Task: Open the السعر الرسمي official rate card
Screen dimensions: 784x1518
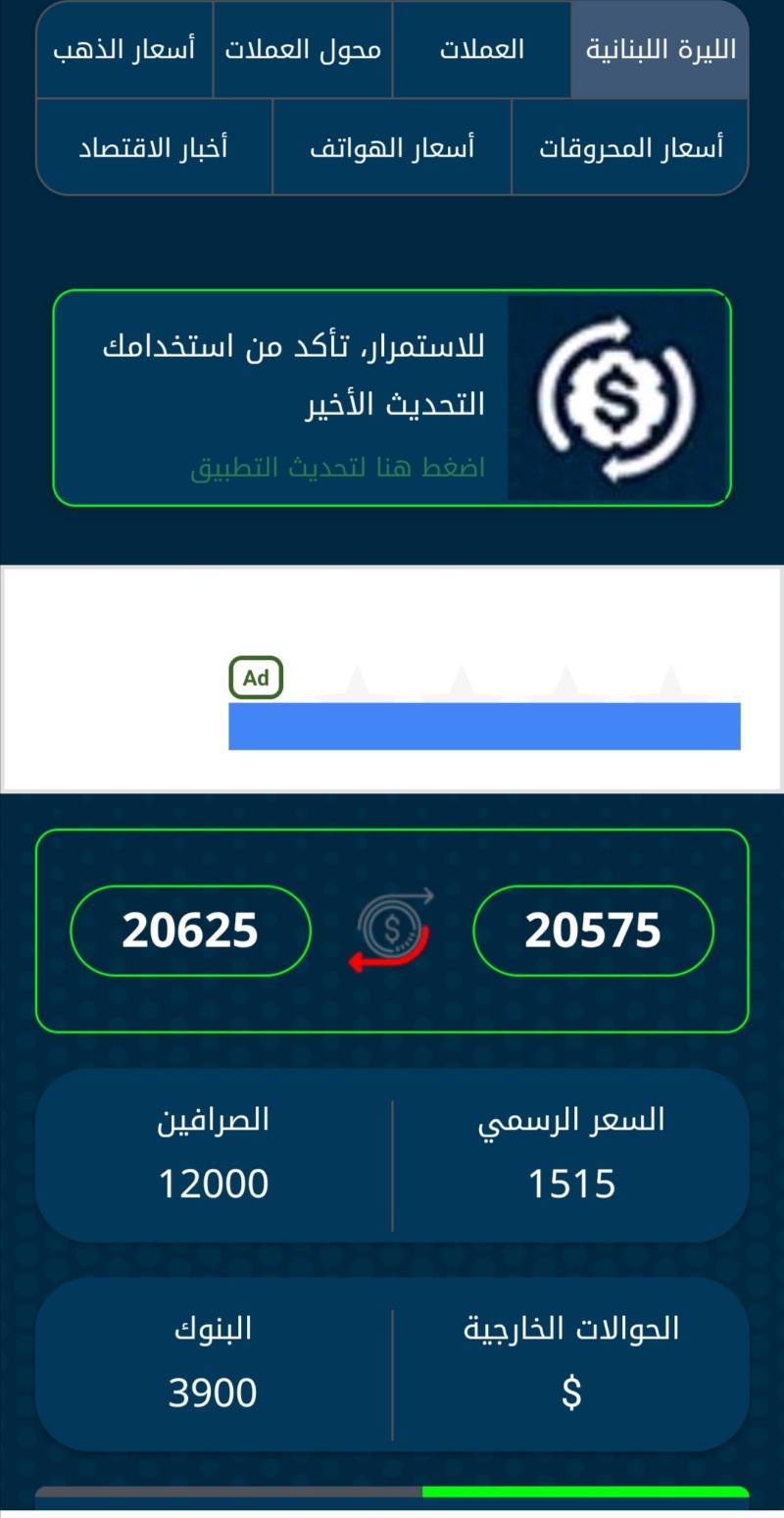Action: pos(571,1155)
